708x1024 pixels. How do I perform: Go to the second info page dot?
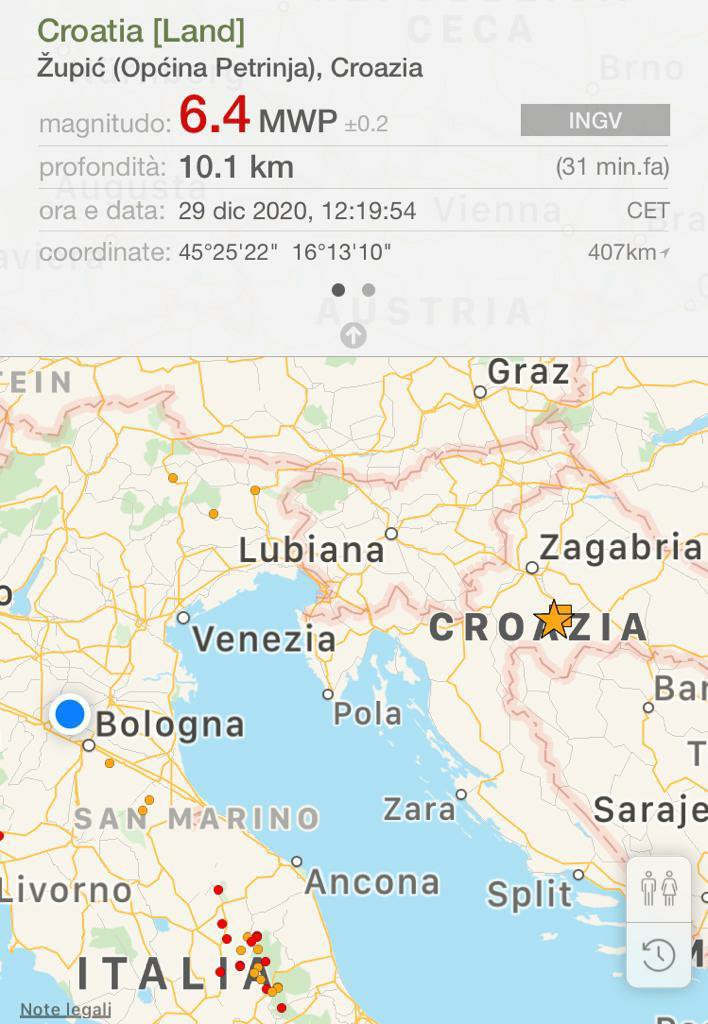click(369, 290)
